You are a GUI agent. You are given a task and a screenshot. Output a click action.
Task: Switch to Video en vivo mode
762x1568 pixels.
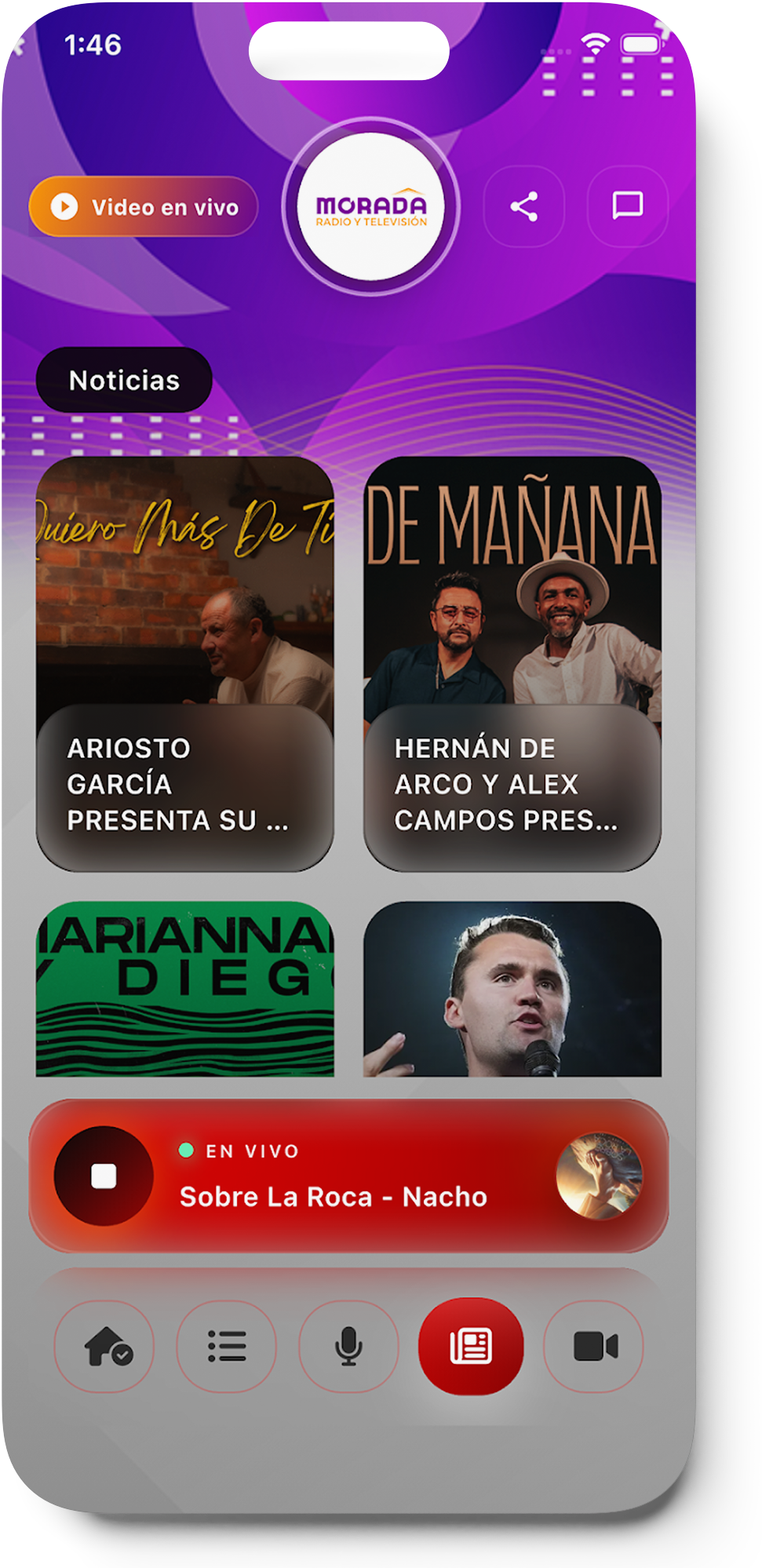143,206
